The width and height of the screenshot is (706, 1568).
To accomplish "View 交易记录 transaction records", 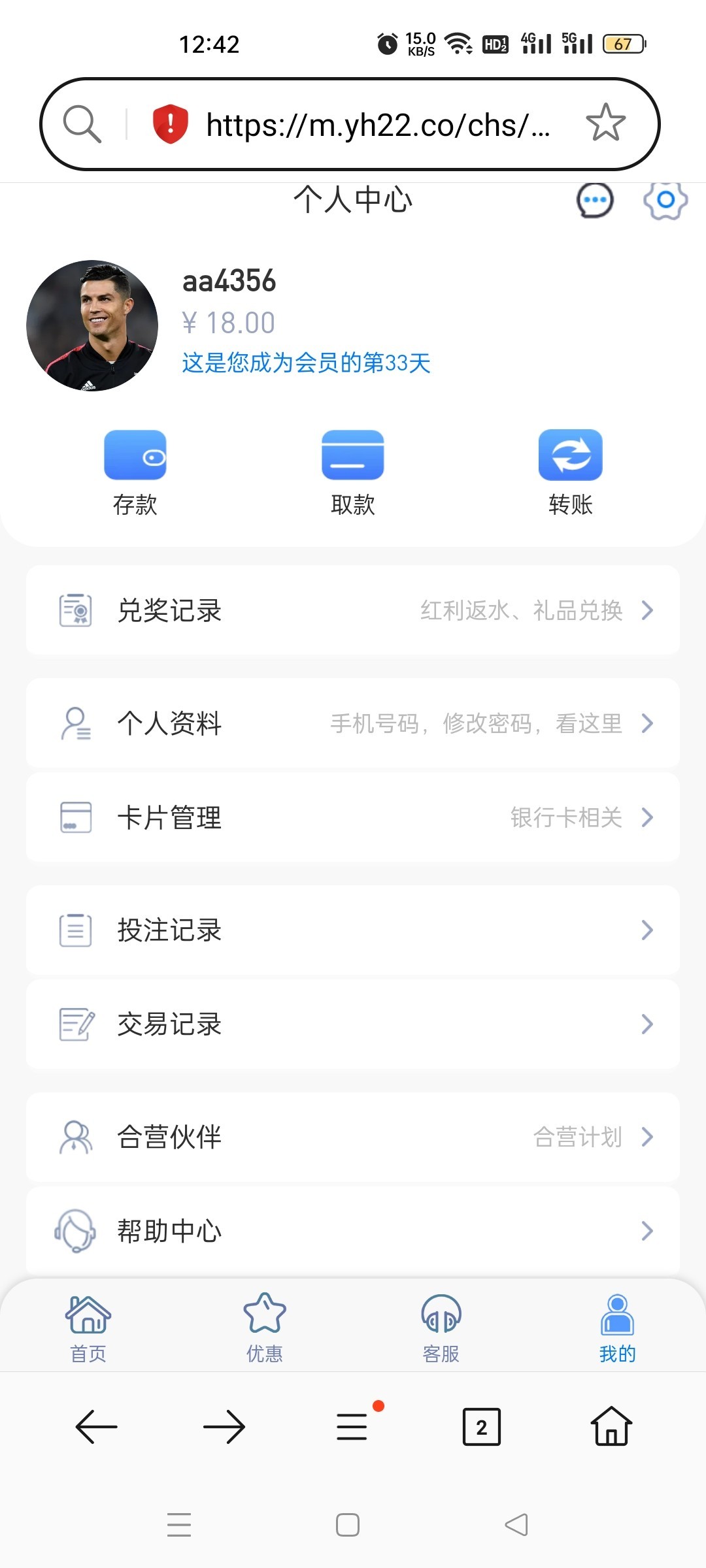I will (353, 1024).
